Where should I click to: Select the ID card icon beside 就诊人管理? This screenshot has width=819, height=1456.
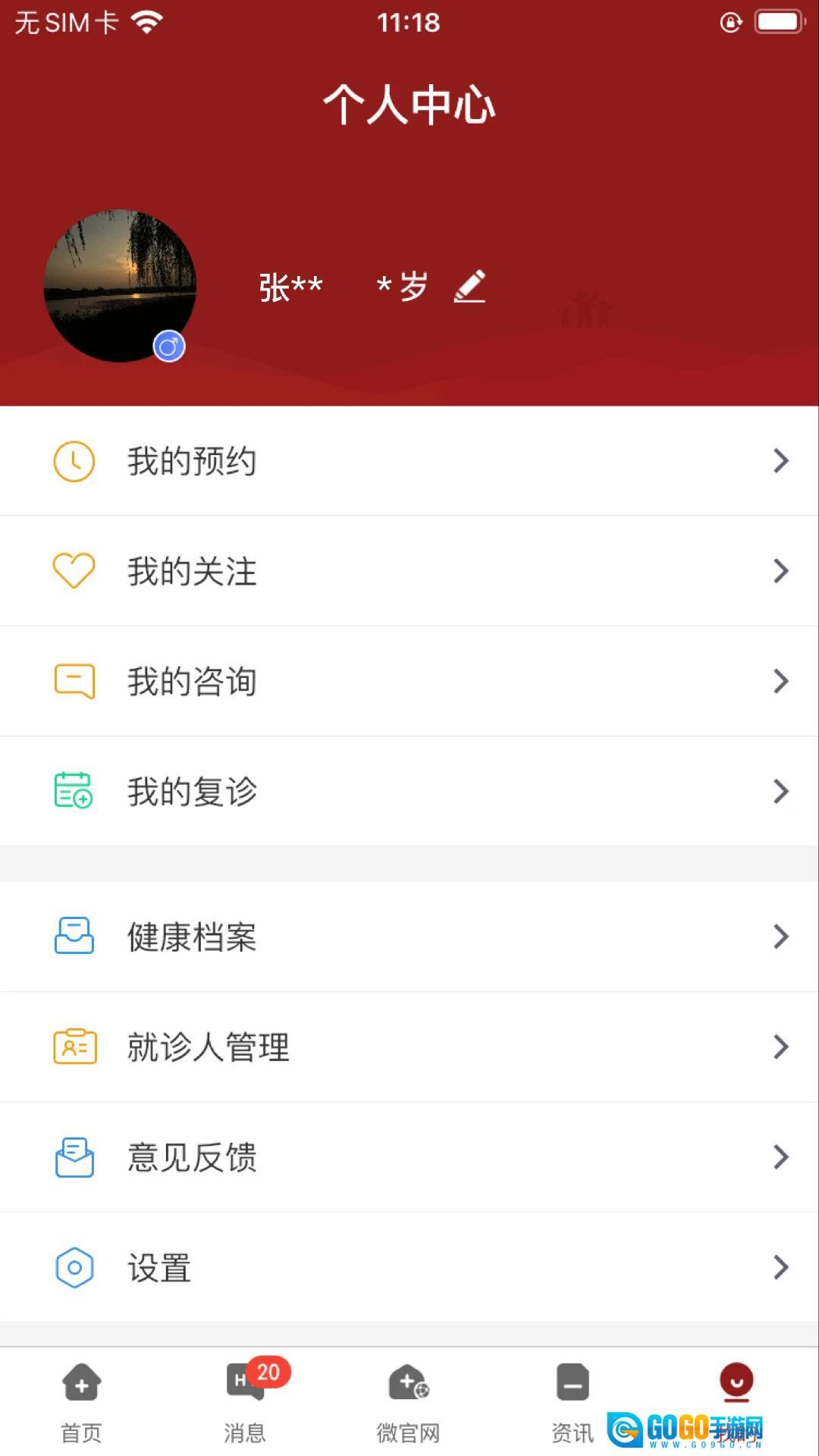click(x=74, y=1047)
